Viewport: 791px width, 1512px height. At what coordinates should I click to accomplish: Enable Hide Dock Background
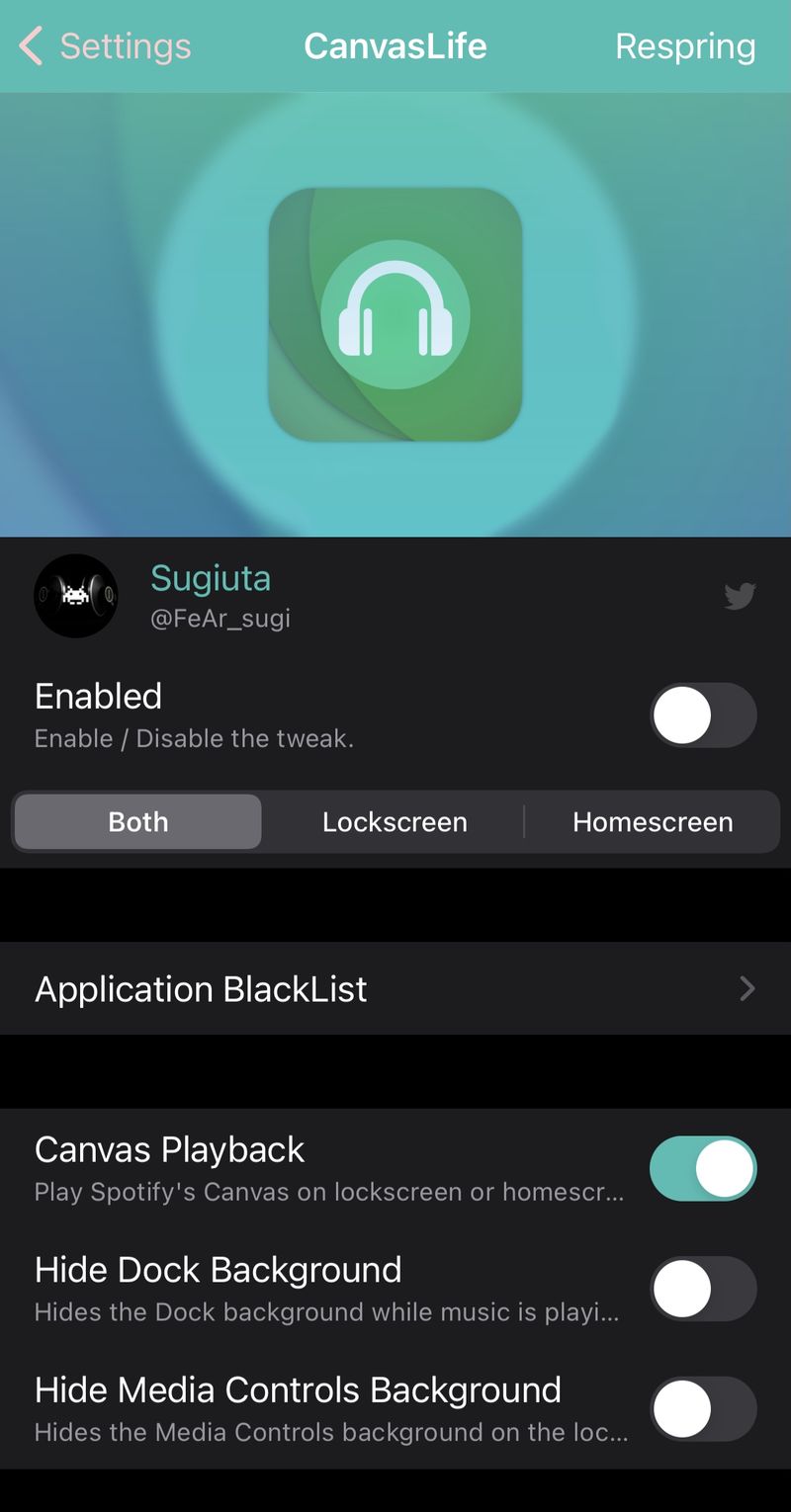tap(703, 1289)
